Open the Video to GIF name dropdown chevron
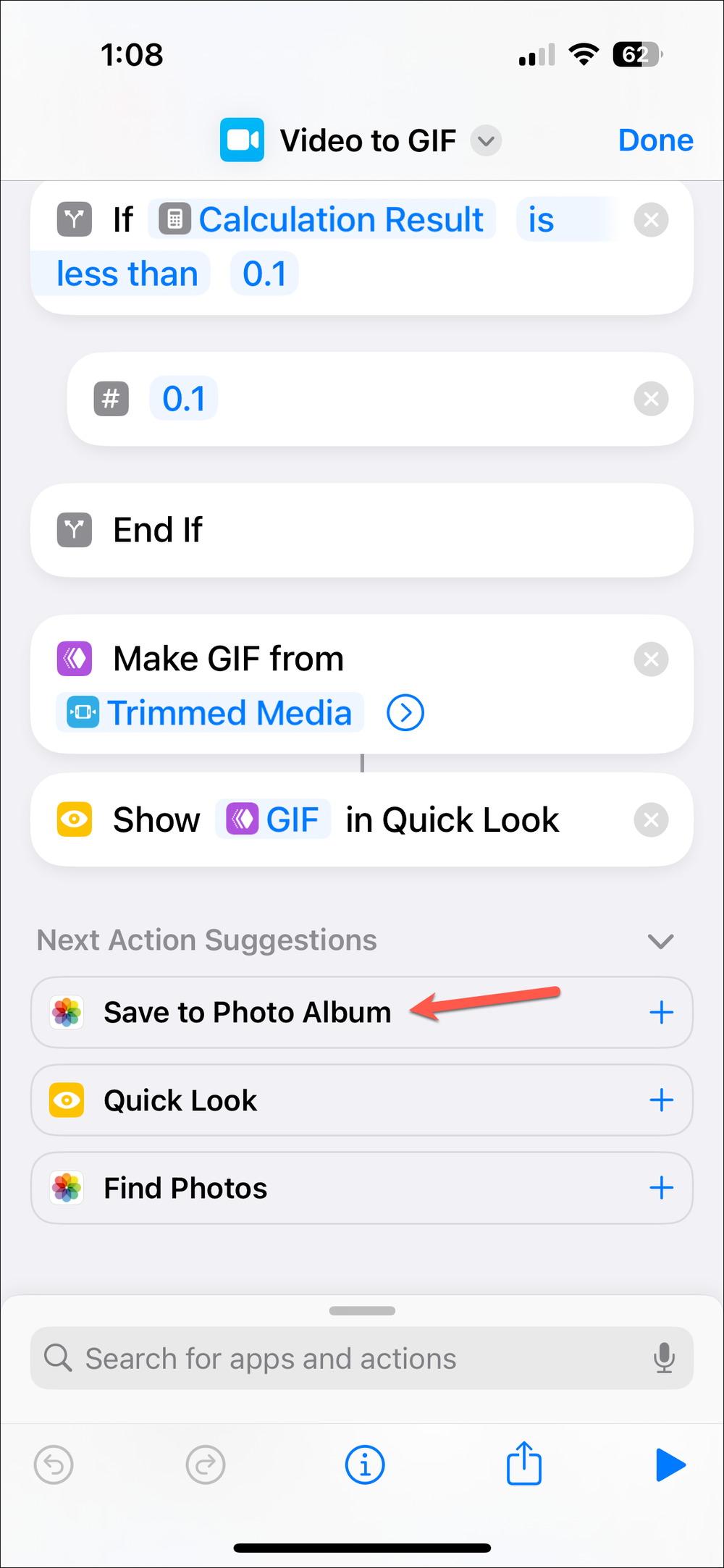 (486, 141)
